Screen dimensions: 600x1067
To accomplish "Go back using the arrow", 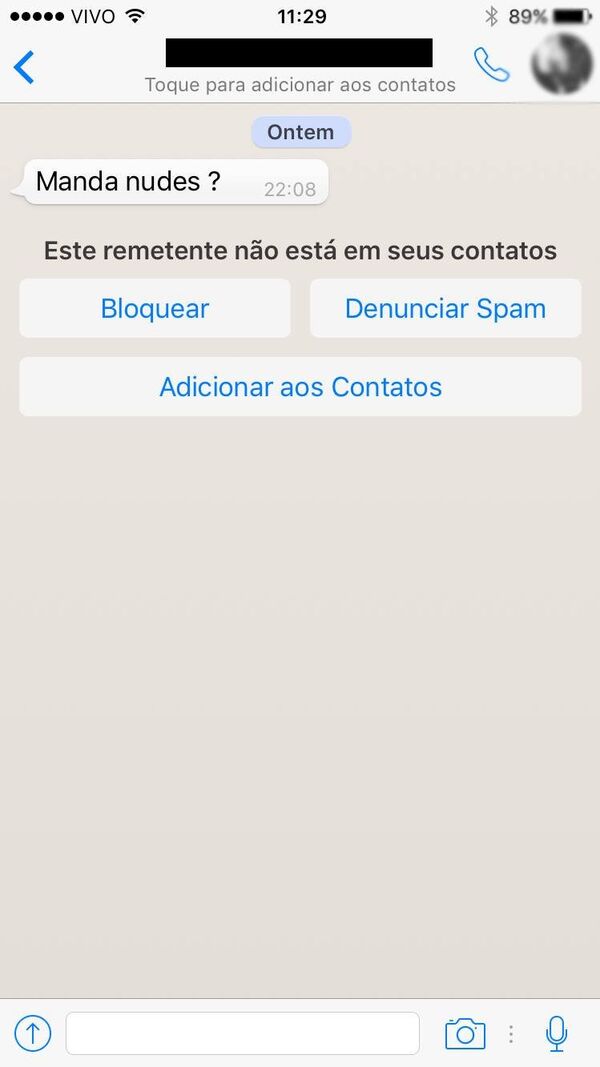I will [24, 66].
